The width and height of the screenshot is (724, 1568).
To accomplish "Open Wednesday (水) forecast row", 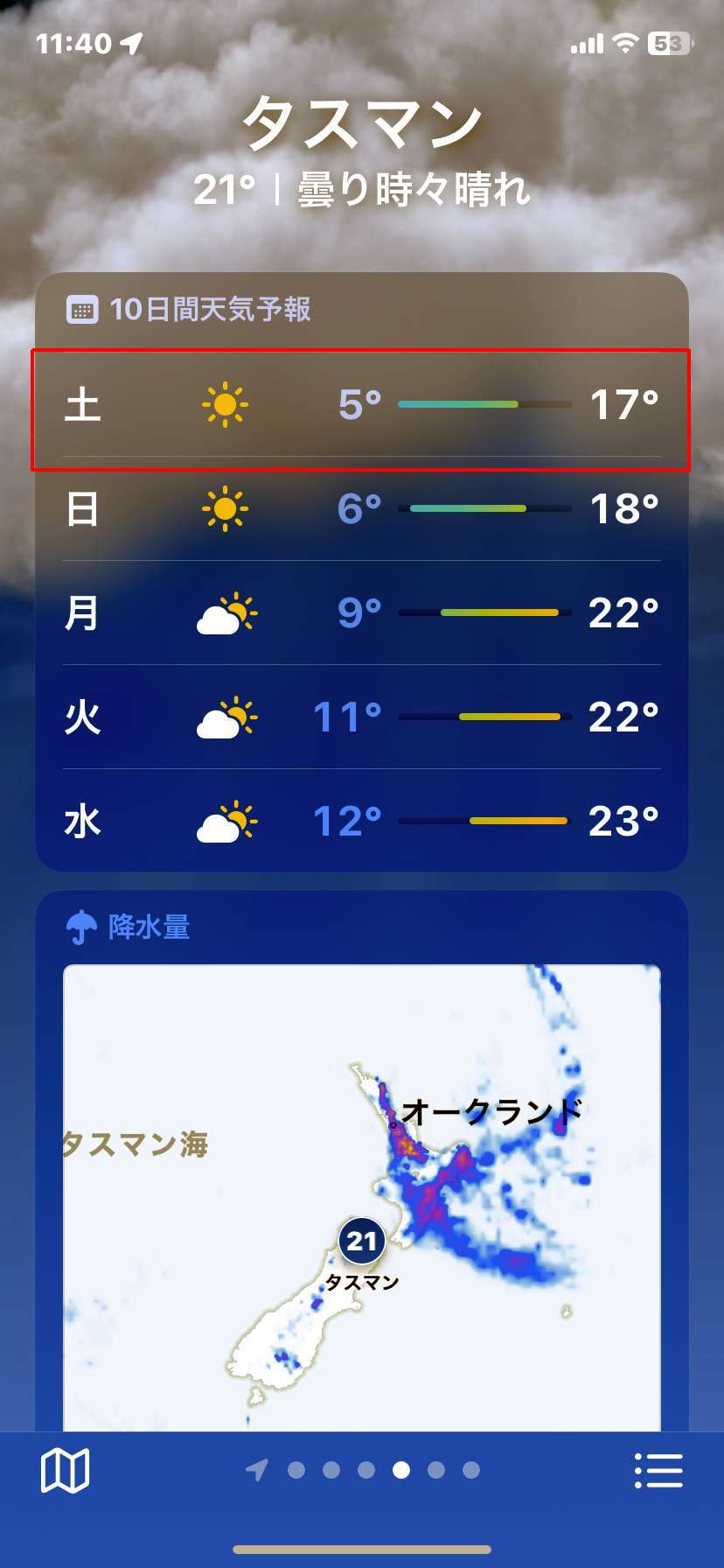I will click(361, 822).
